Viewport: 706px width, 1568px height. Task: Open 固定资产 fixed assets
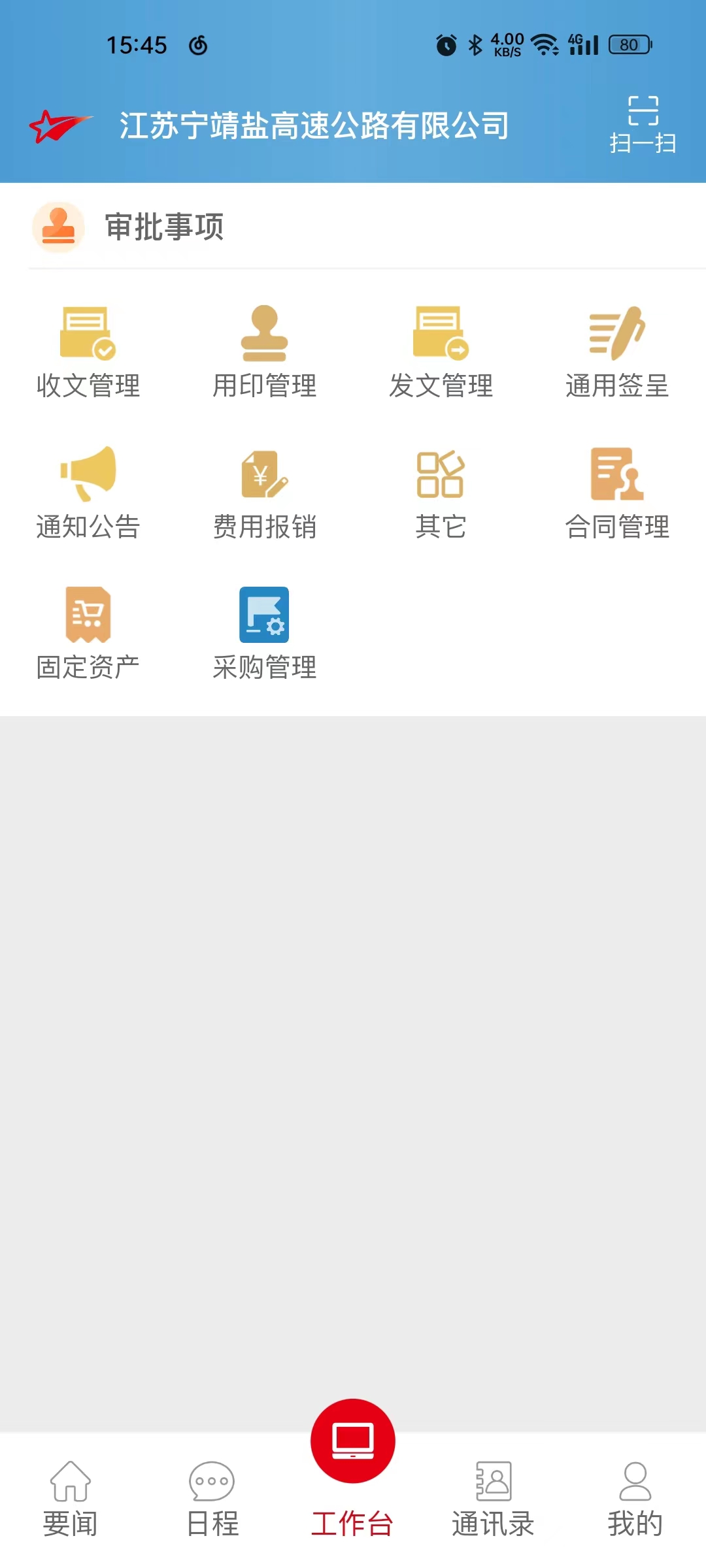coord(88,634)
